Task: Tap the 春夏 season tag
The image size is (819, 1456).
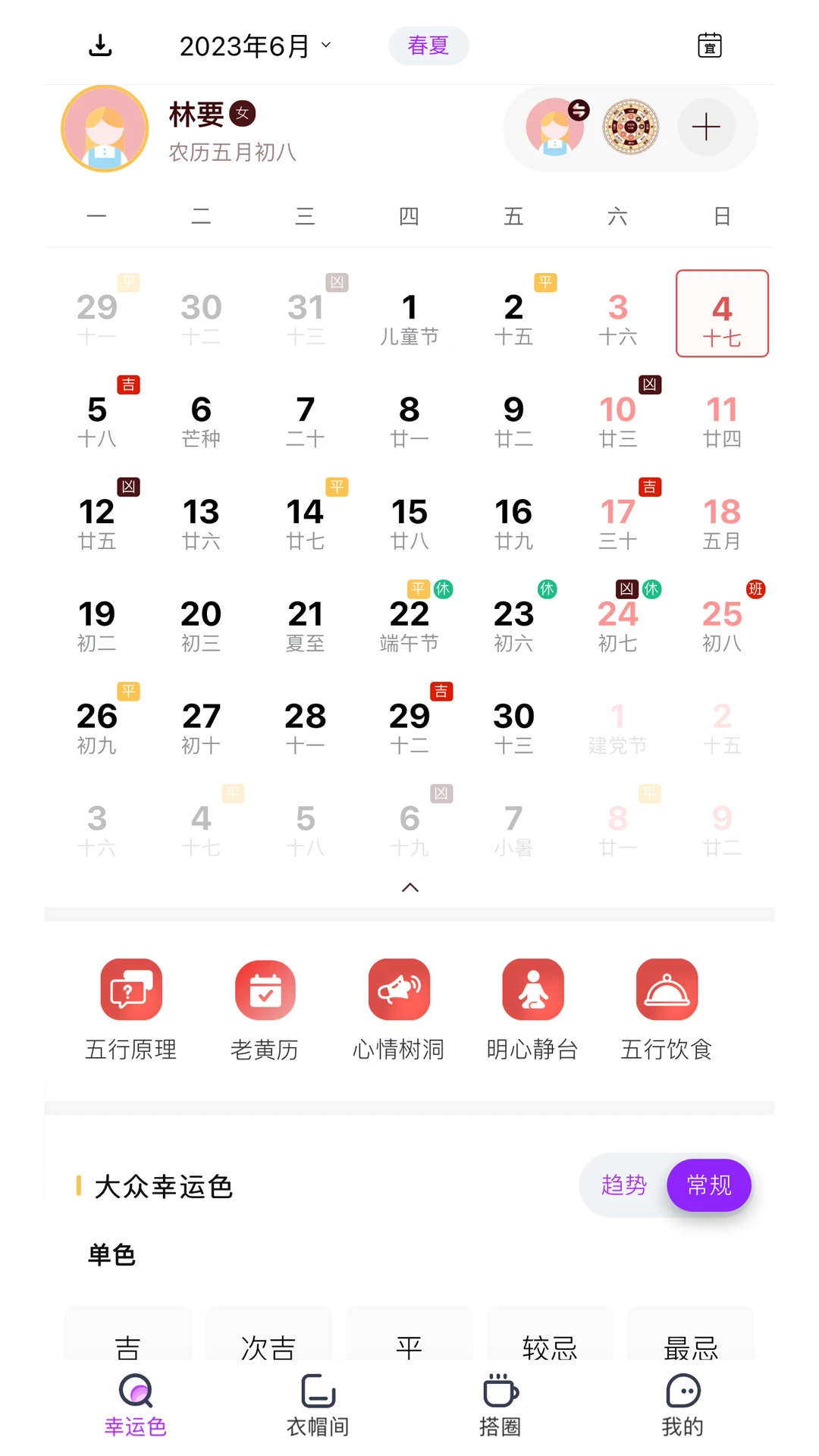Action: [428, 45]
